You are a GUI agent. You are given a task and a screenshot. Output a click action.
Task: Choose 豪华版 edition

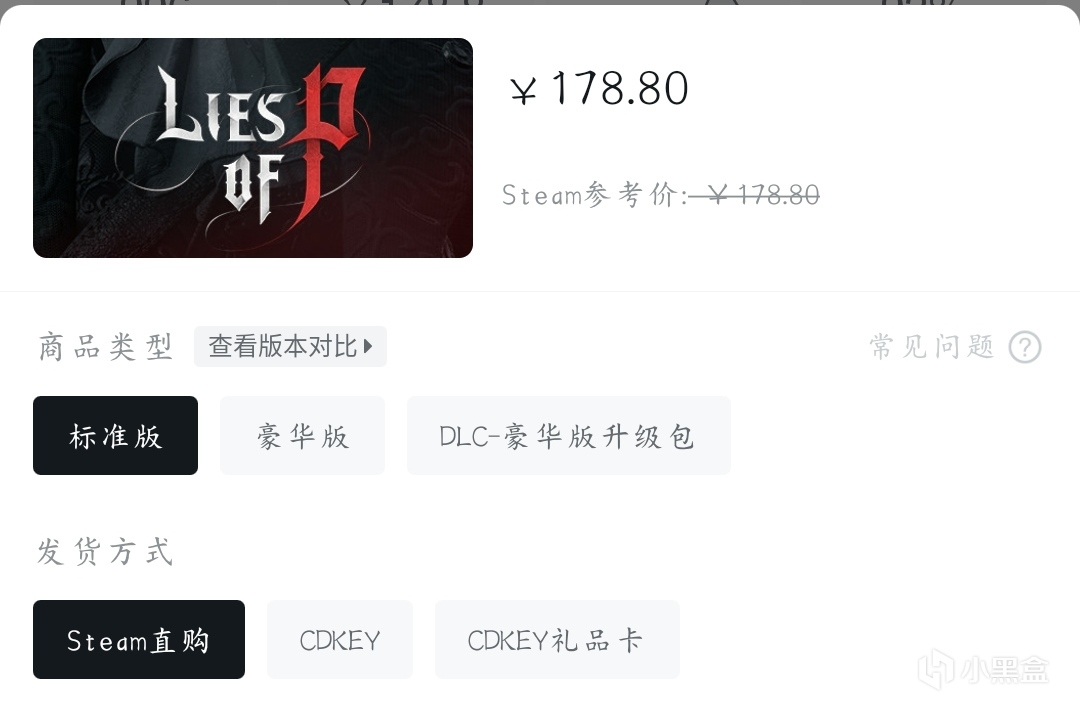click(302, 436)
